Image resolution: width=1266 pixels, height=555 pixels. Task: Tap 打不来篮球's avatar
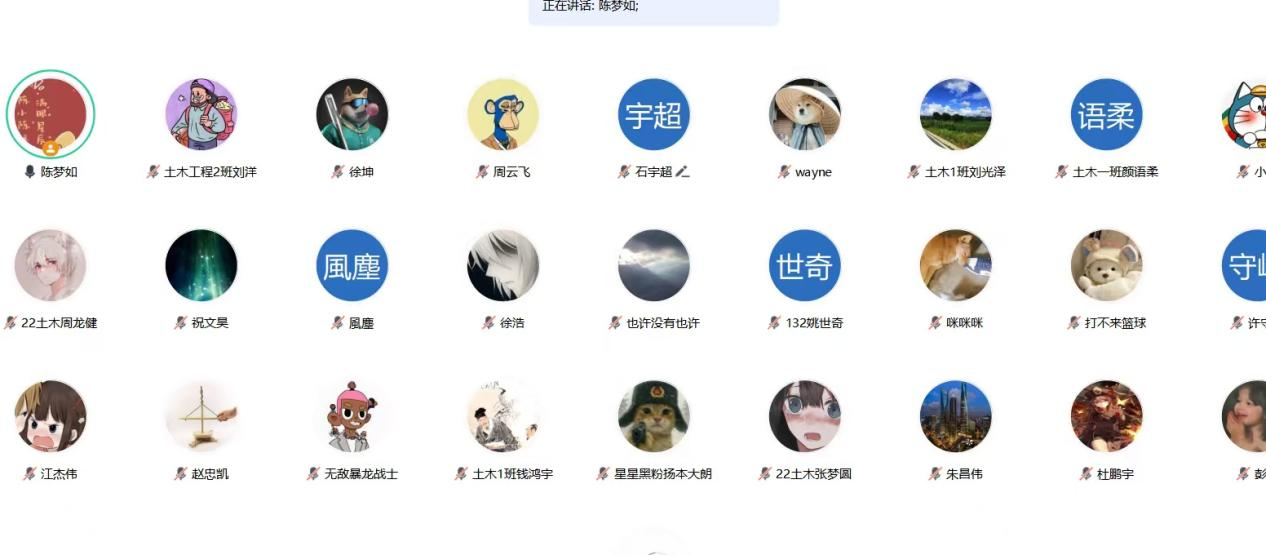(1107, 265)
